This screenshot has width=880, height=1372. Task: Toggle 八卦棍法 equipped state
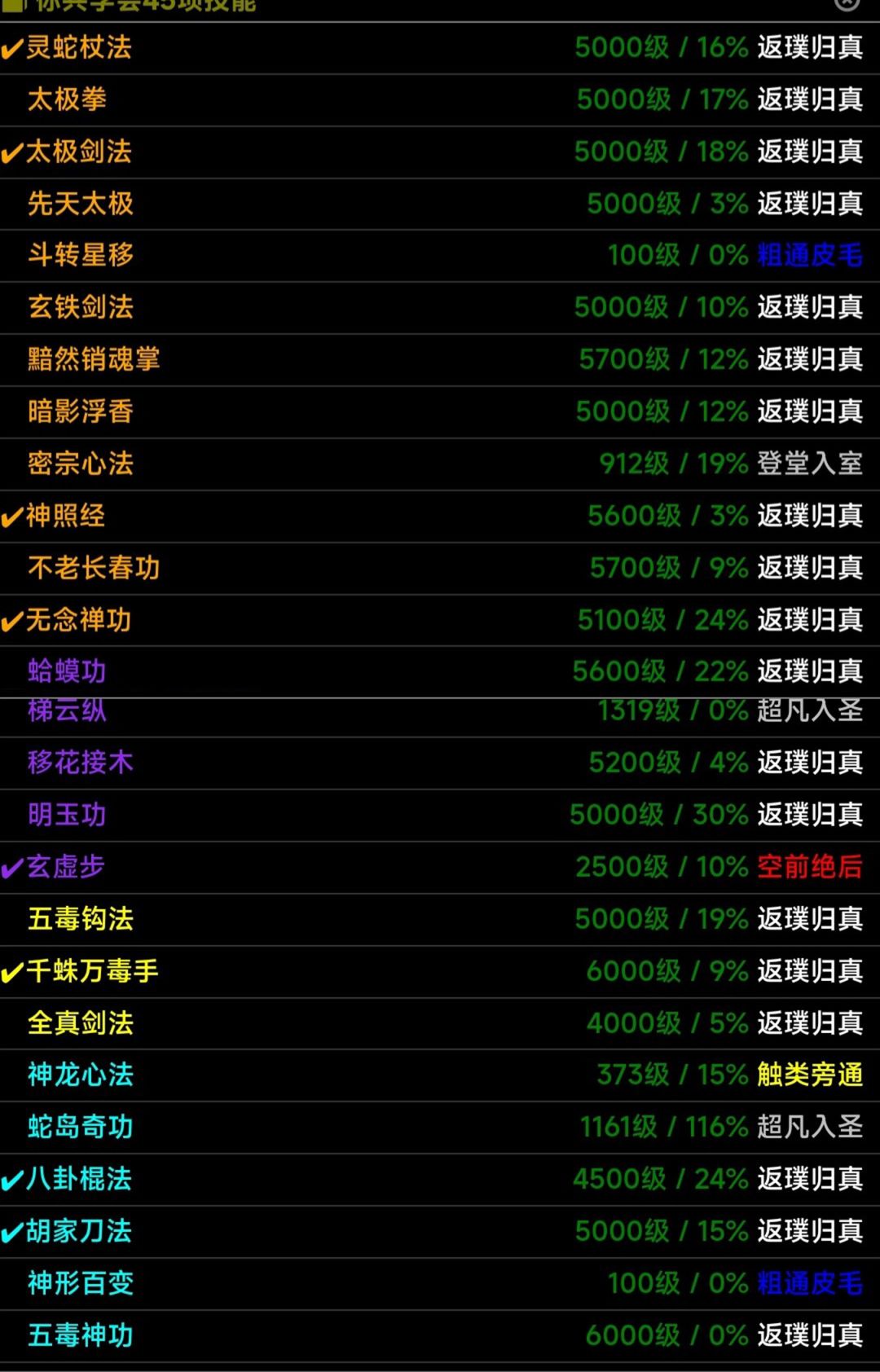pos(11,1179)
